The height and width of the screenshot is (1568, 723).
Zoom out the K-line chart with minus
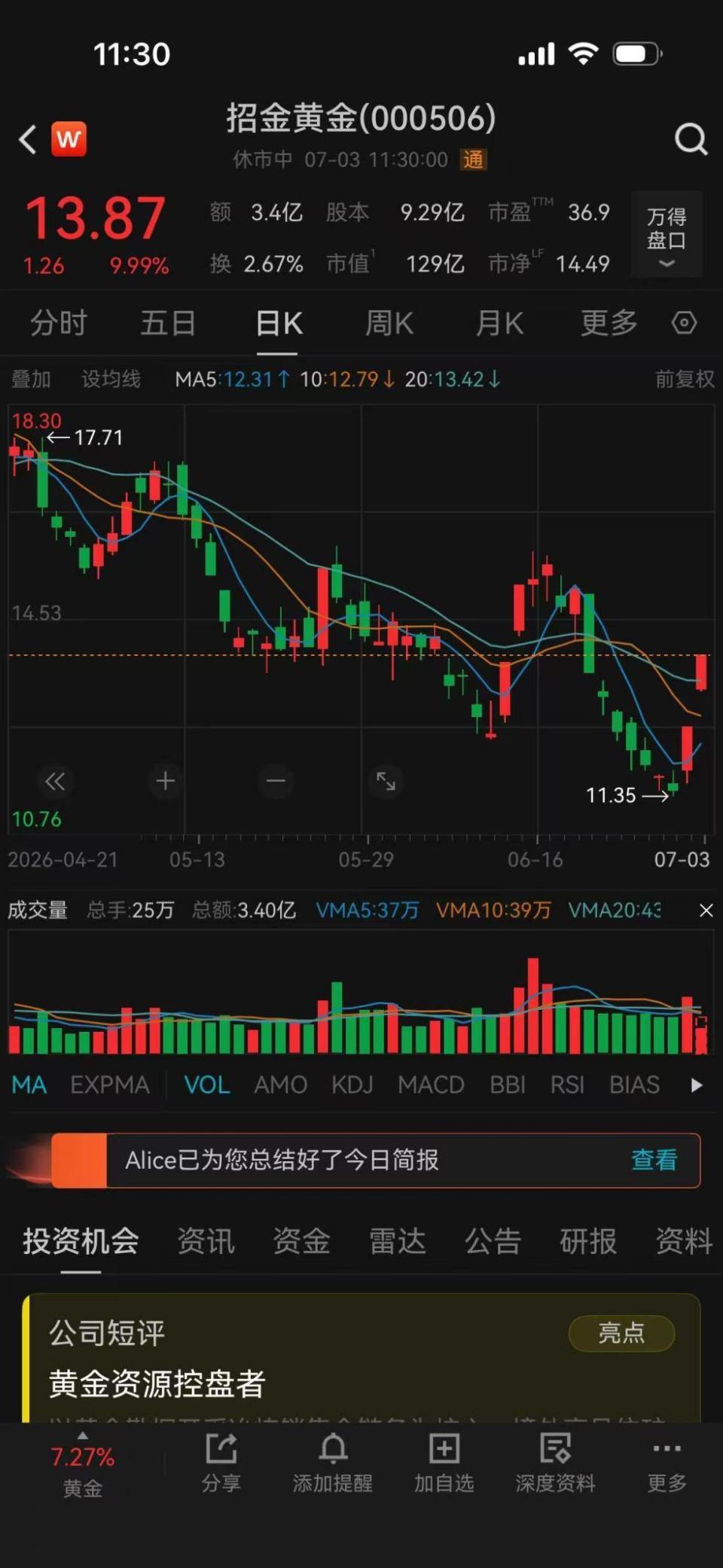click(x=276, y=781)
